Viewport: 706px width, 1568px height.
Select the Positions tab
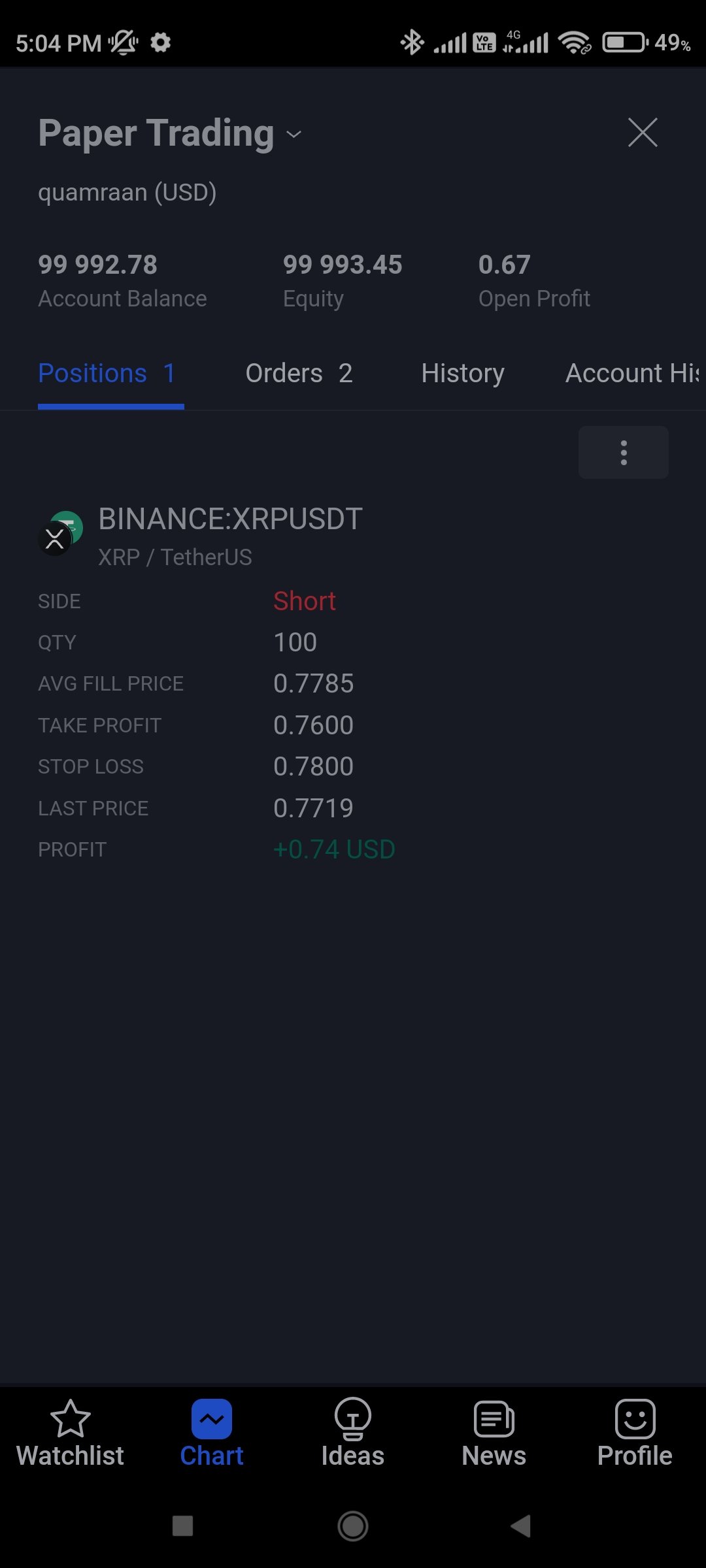[107, 373]
